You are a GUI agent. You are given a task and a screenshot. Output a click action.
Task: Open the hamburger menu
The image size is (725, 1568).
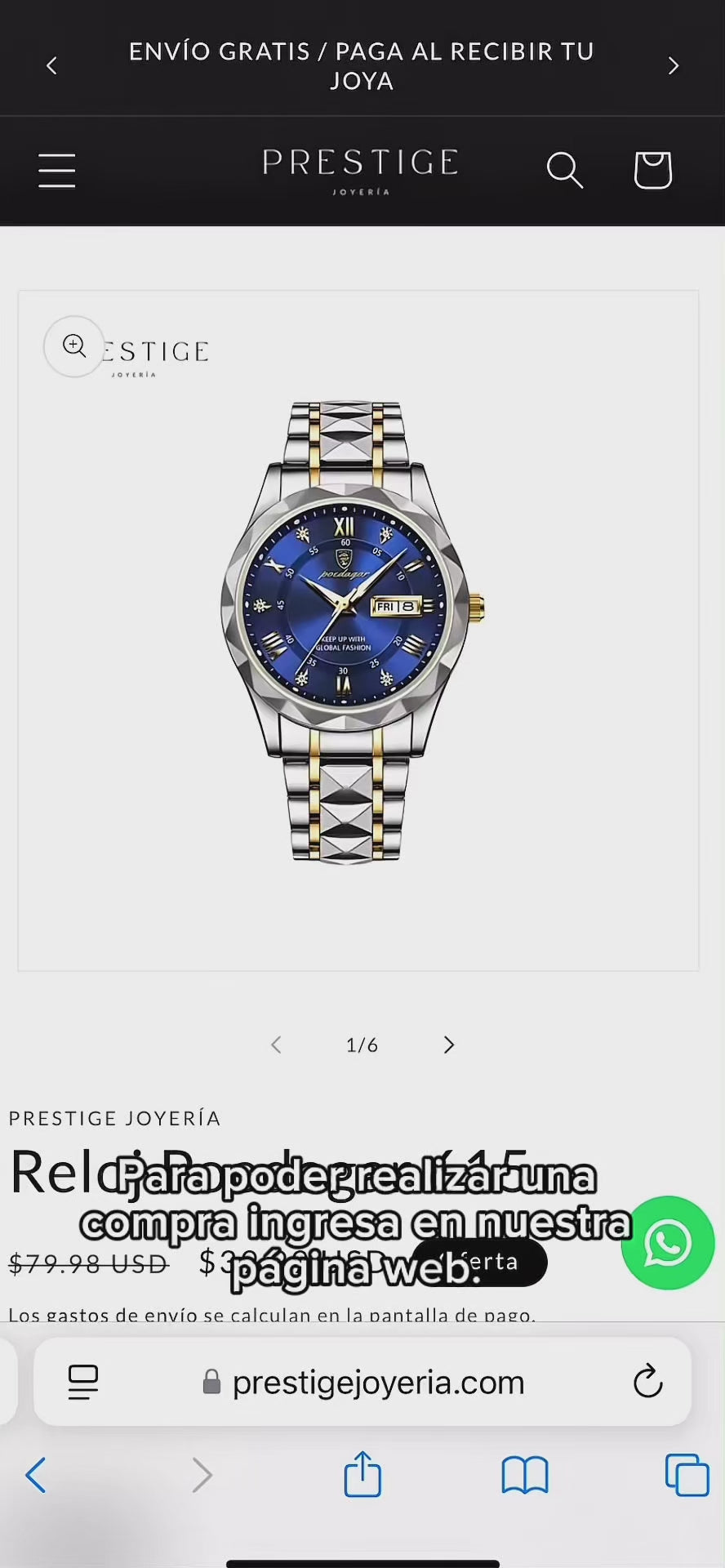click(57, 171)
